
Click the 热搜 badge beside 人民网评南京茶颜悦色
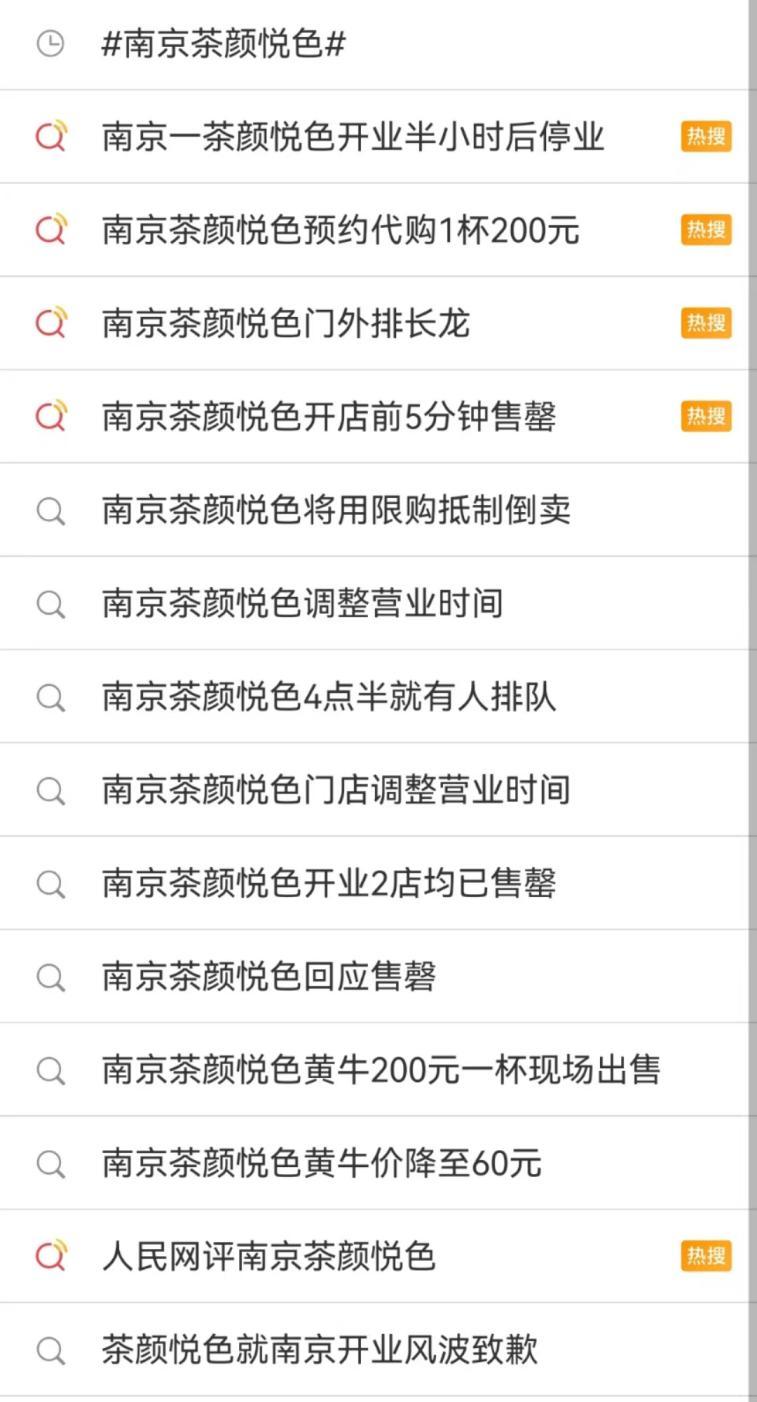pos(707,1255)
